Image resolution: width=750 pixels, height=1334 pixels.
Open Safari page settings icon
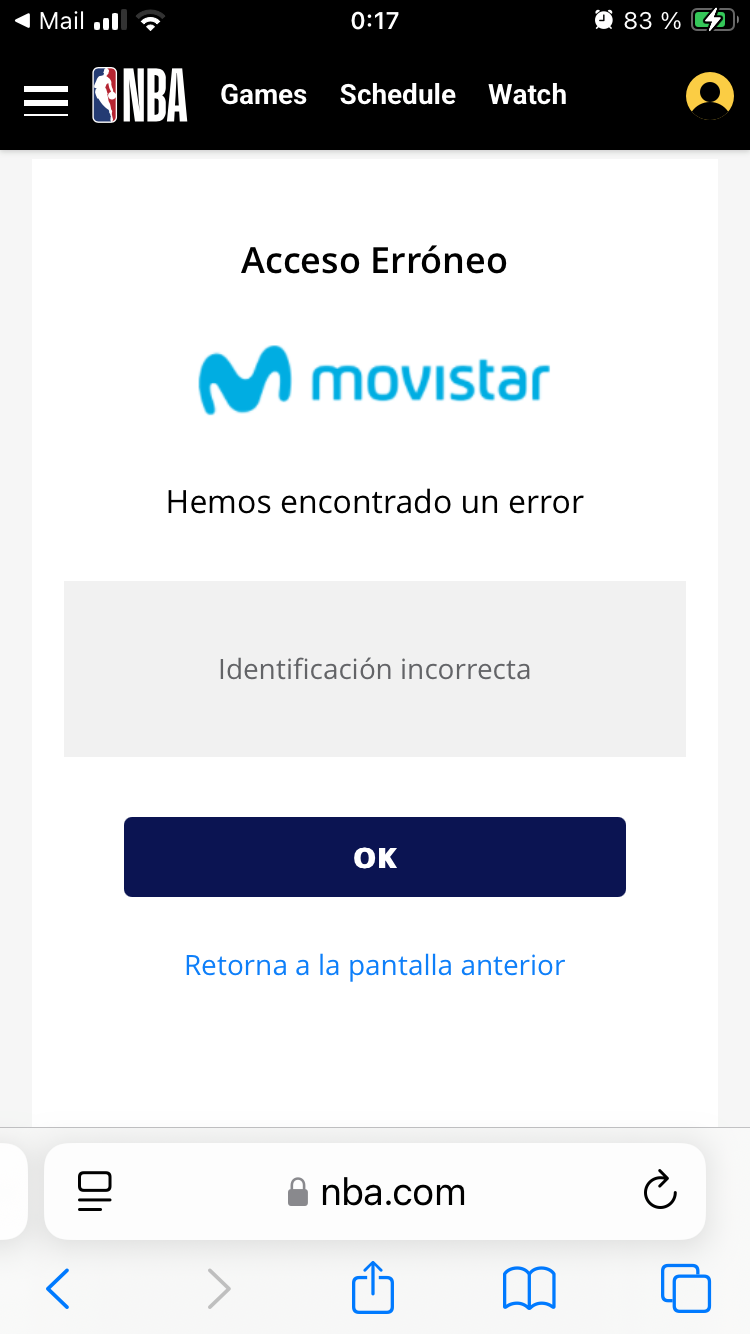point(95,1191)
